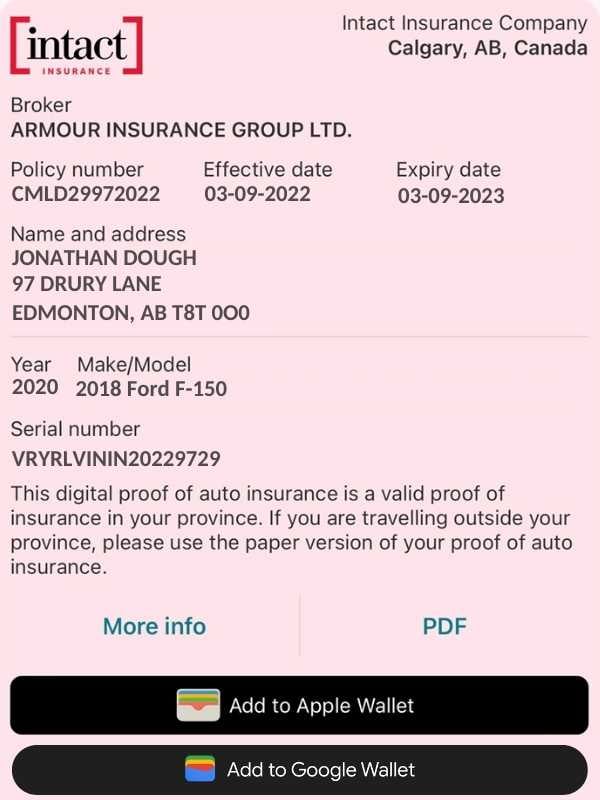Add insurance card to Google Wallet

click(299, 769)
